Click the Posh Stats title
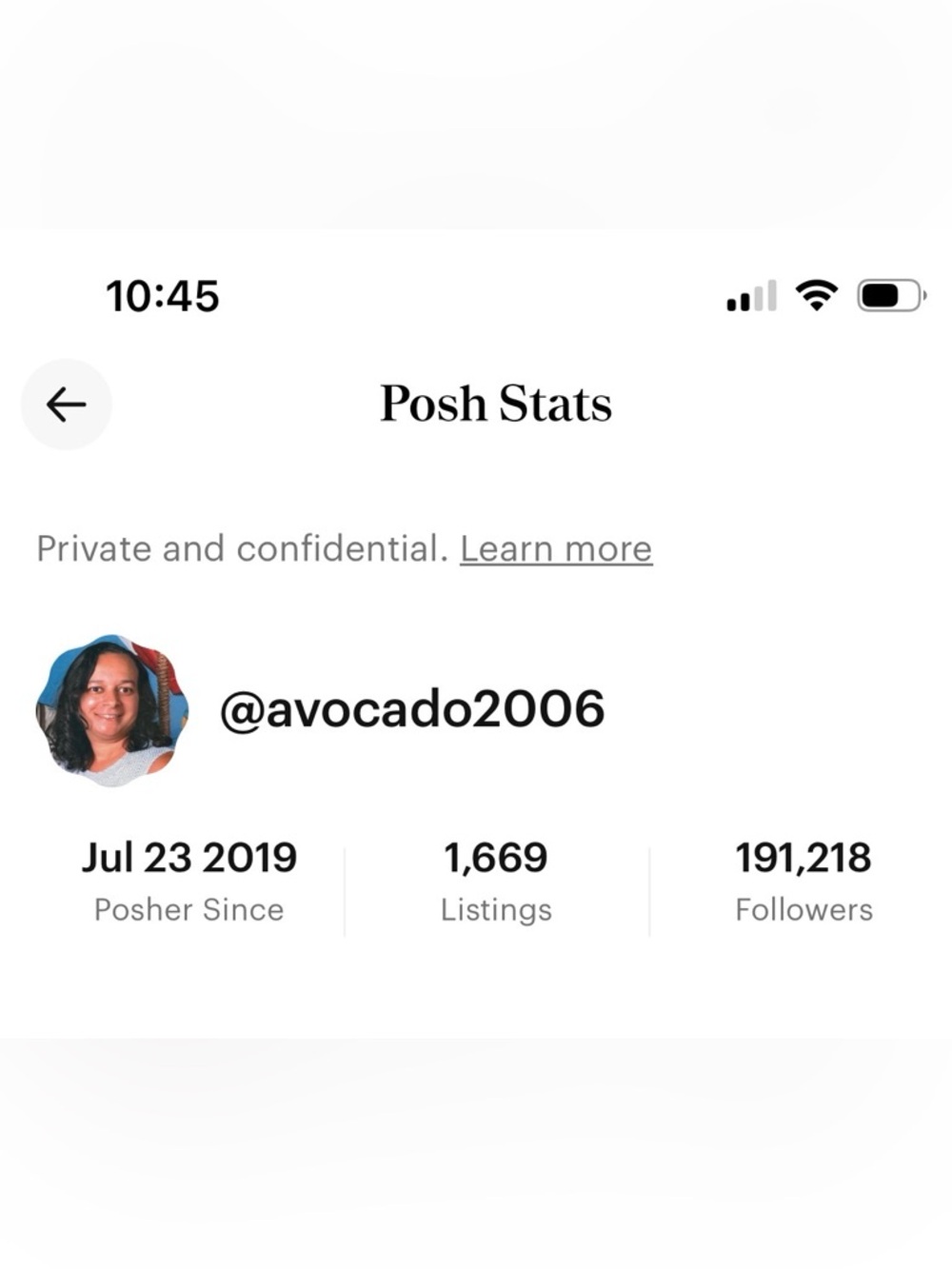 (497, 403)
